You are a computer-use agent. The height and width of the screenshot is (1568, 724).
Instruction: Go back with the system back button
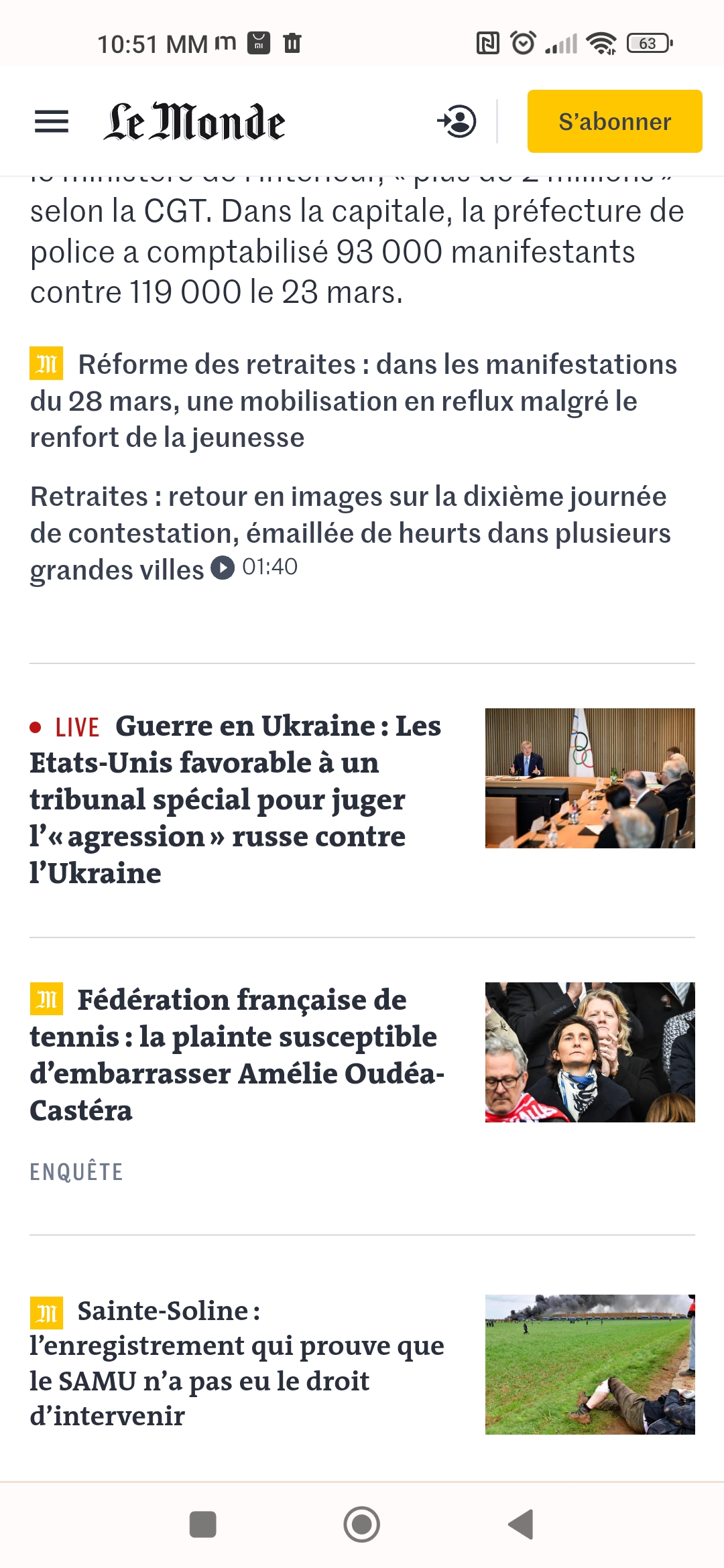(x=521, y=1524)
